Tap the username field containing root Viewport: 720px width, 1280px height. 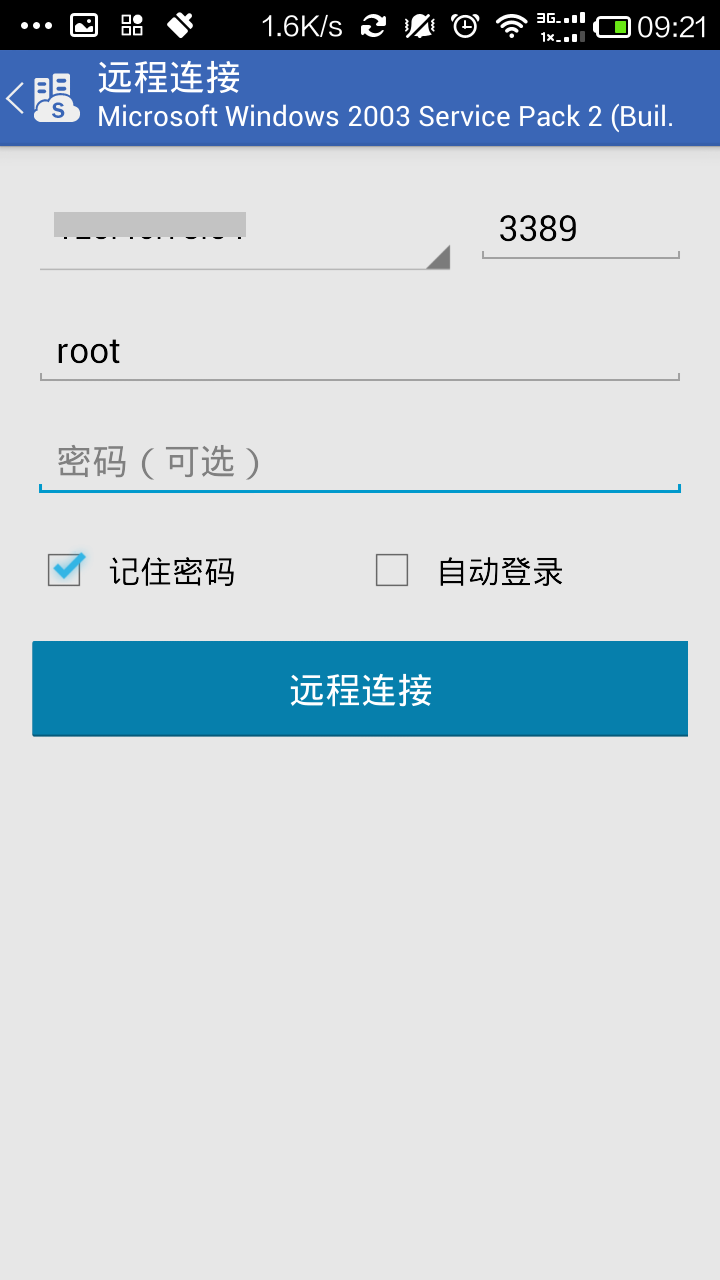coord(359,352)
